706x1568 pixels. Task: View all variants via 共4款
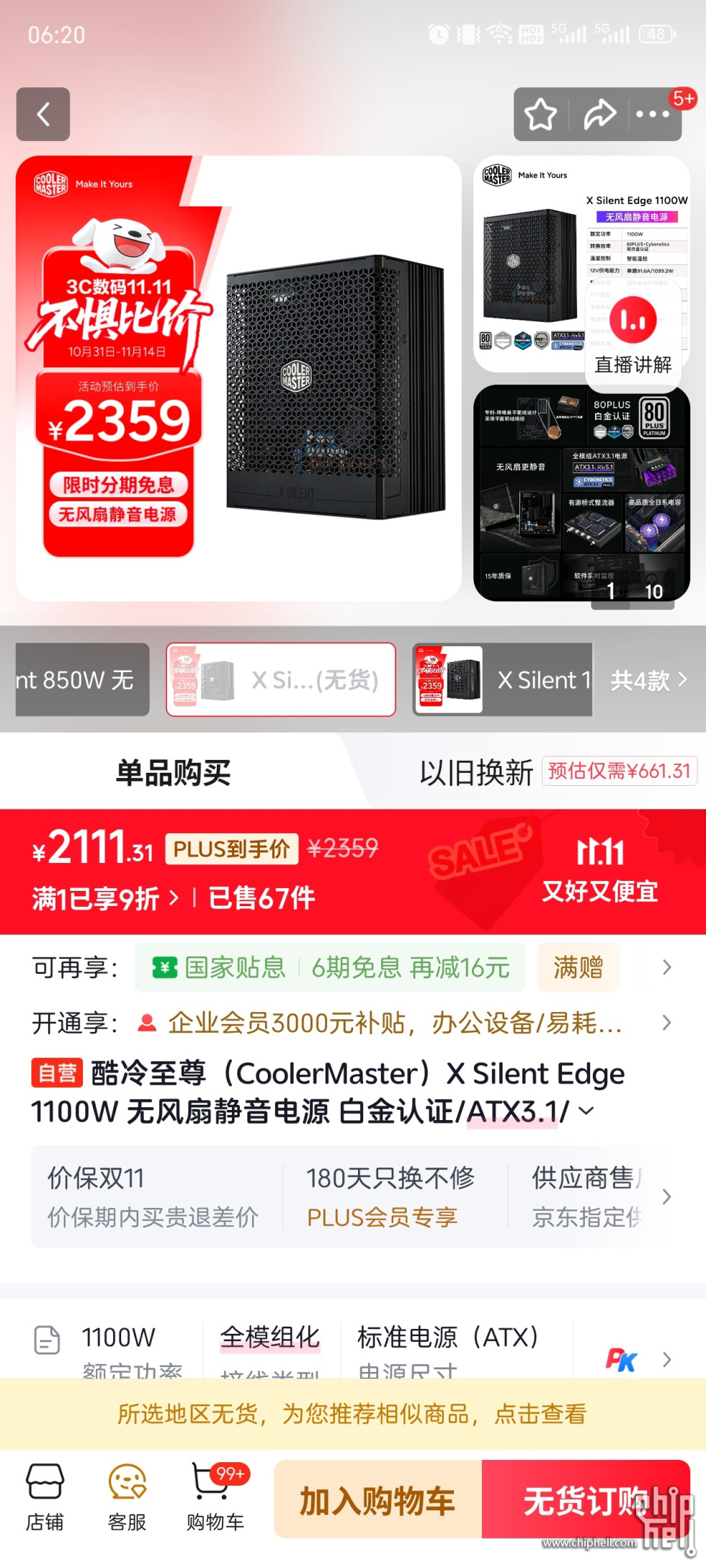point(648,679)
